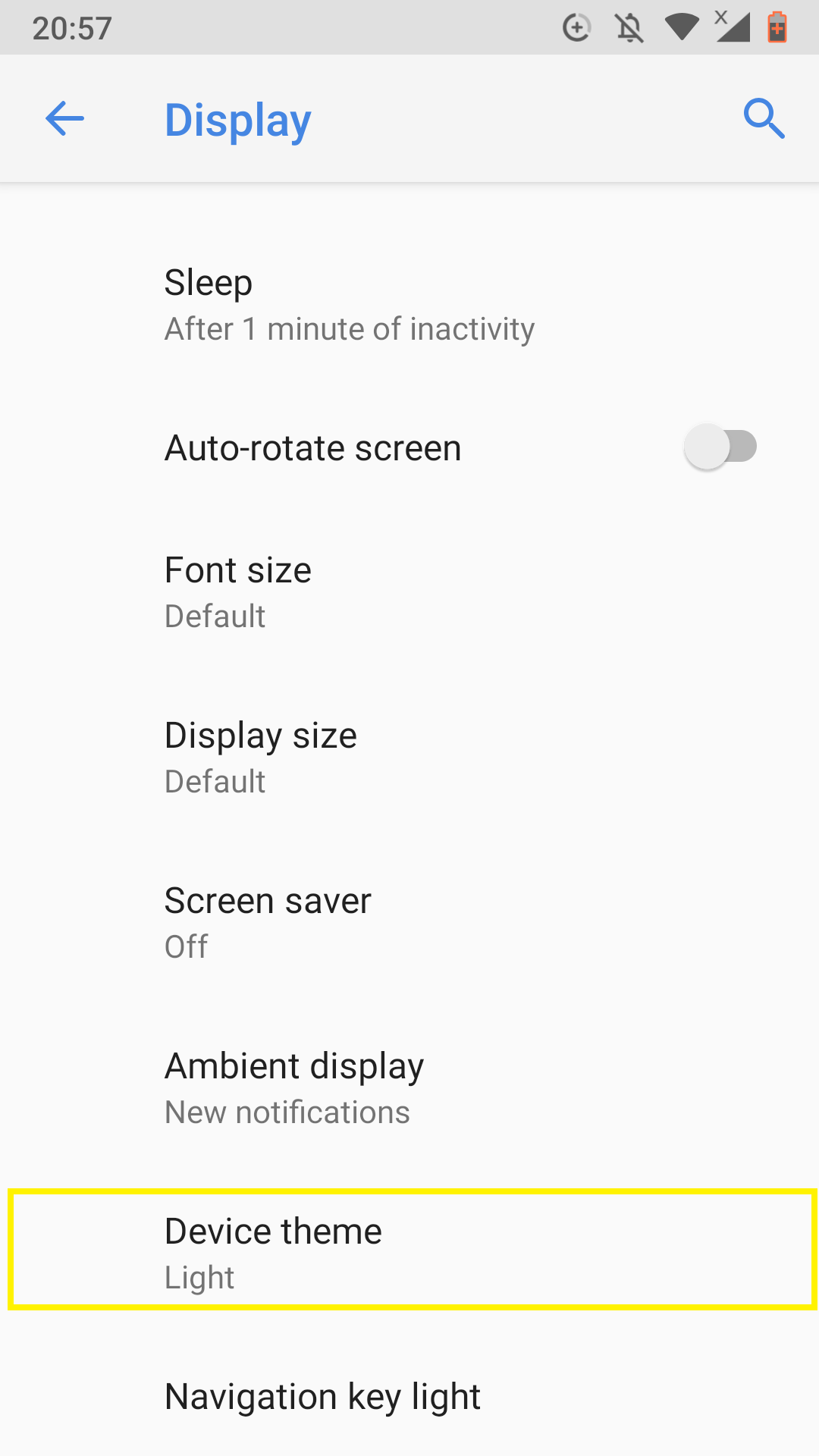This screenshot has height=1456, width=819.
Task: Open Screen saver options
Action: point(409,923)
